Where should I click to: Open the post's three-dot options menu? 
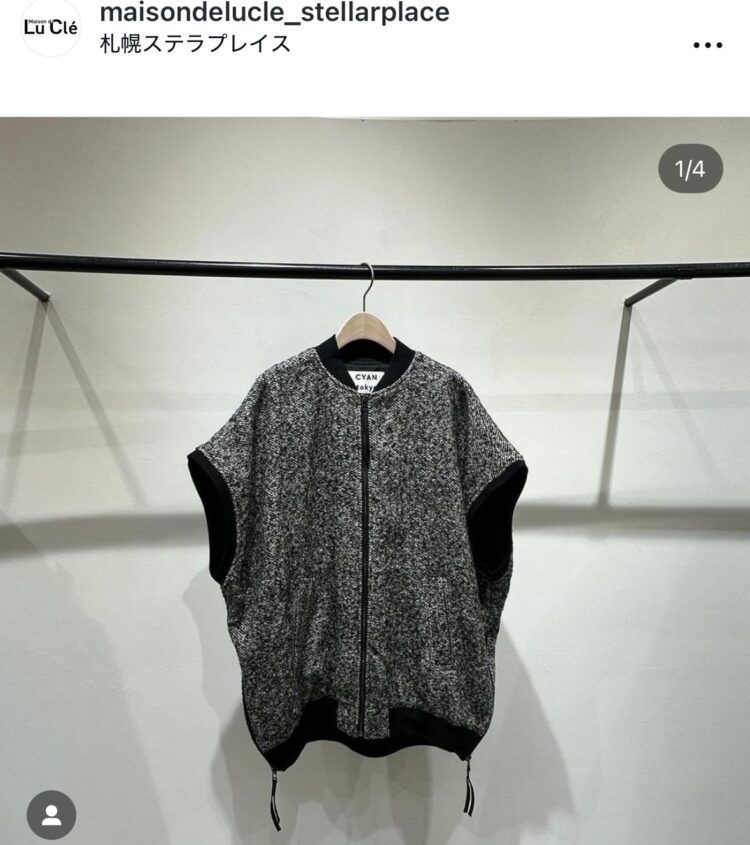[x=707, y=45]
